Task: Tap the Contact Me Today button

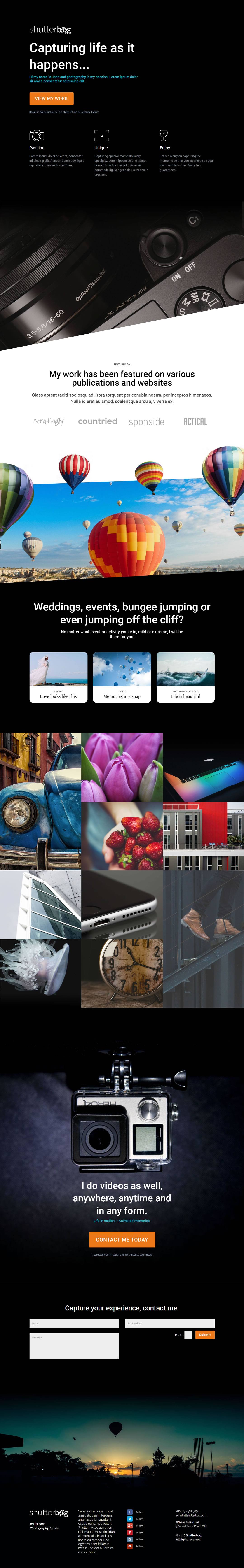Action: coord(122,1239)
